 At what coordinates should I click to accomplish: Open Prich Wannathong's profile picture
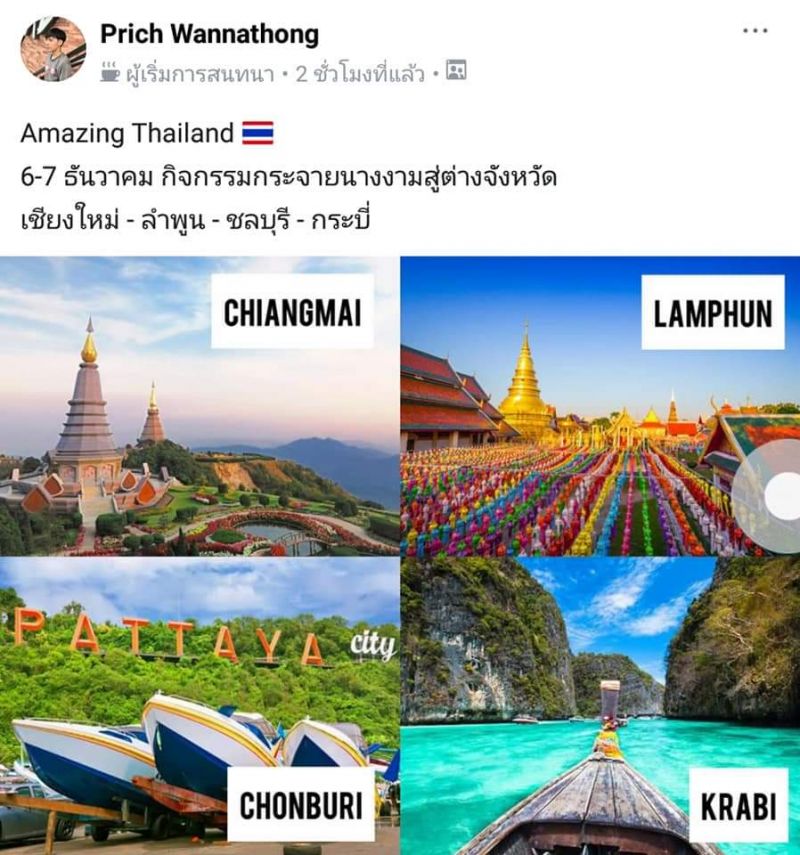click(x=53, y=49)
